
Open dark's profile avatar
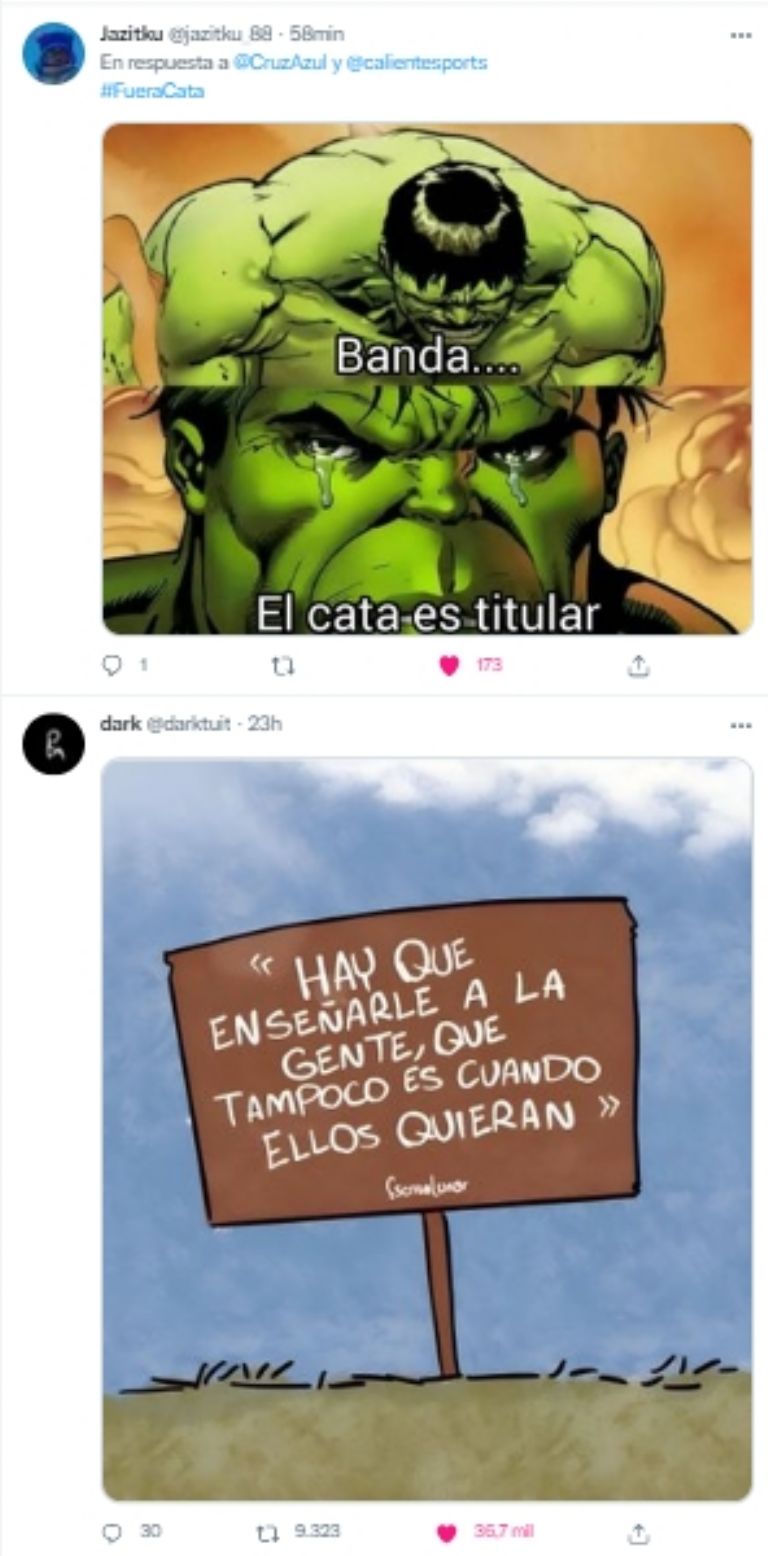point(53,743)
